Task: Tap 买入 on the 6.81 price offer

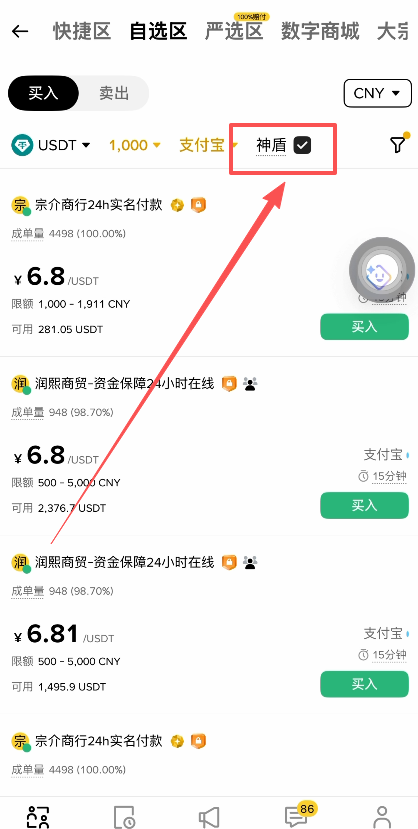Action: tap(364, 684)
